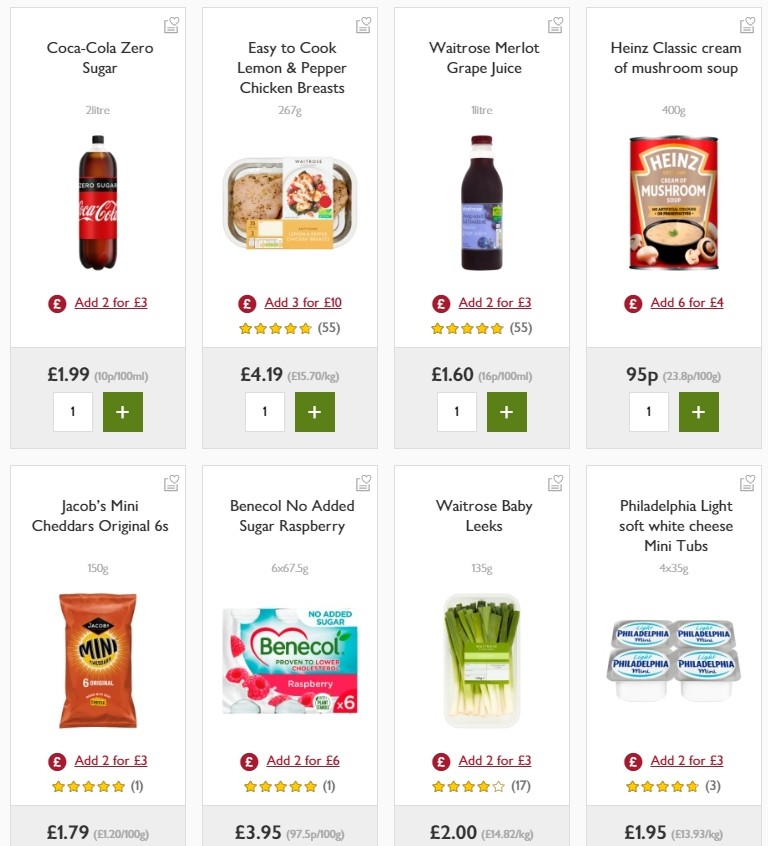
Task: Click the favourite heart icon on Coca-Cola Zero Sugar
Action: pyautogui.click(x=171, y=24)
